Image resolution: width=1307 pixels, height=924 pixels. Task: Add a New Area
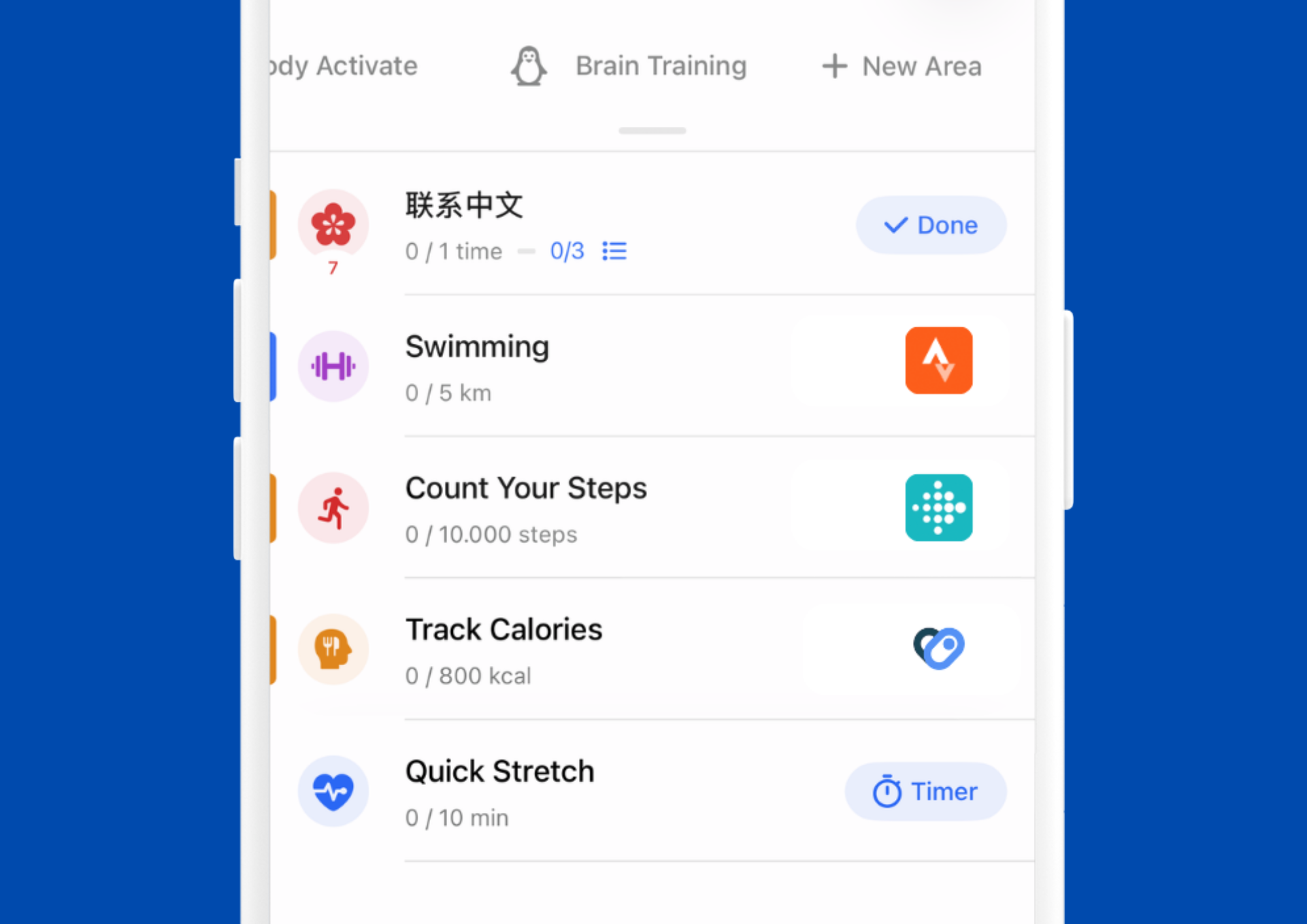click(x=902, y=66)
